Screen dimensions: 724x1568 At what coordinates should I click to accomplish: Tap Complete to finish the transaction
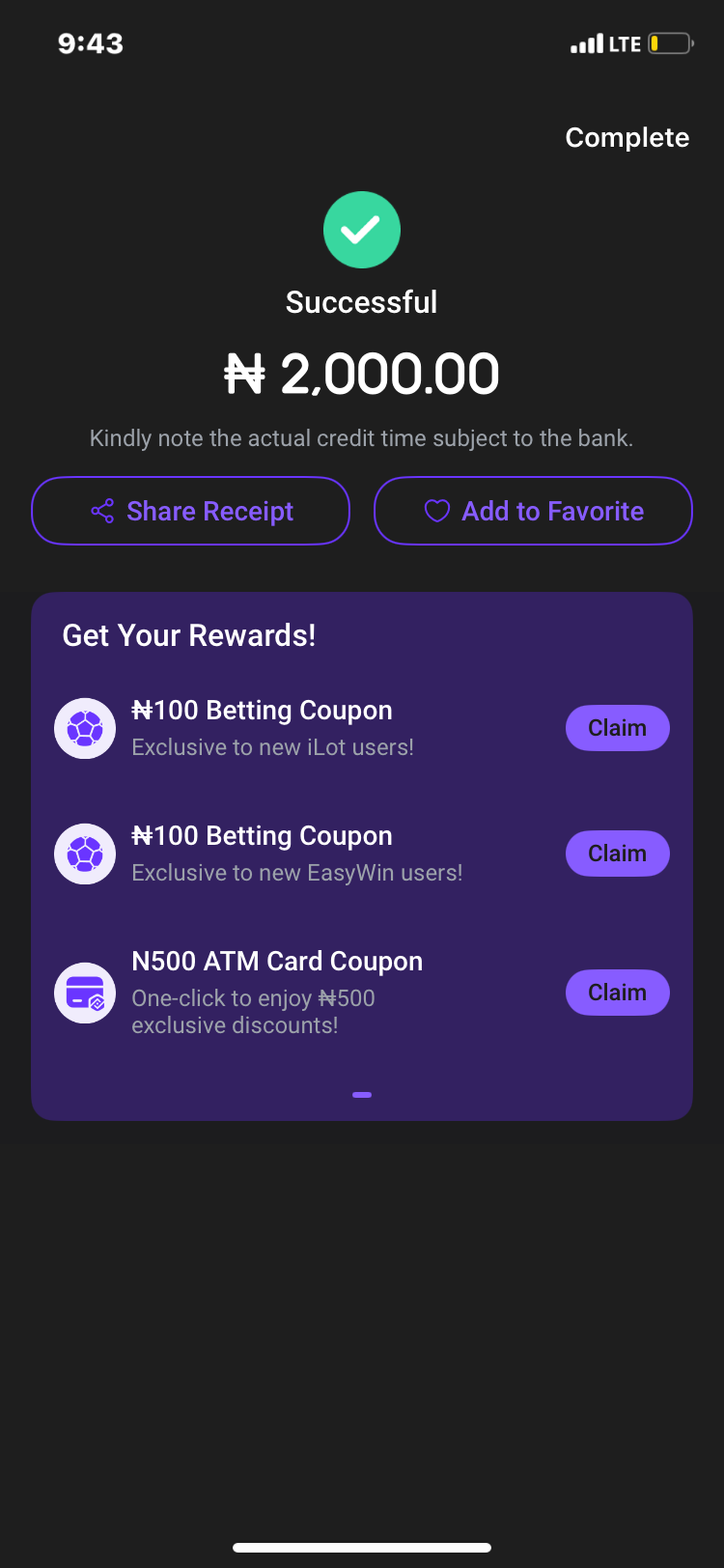point(627,138)
